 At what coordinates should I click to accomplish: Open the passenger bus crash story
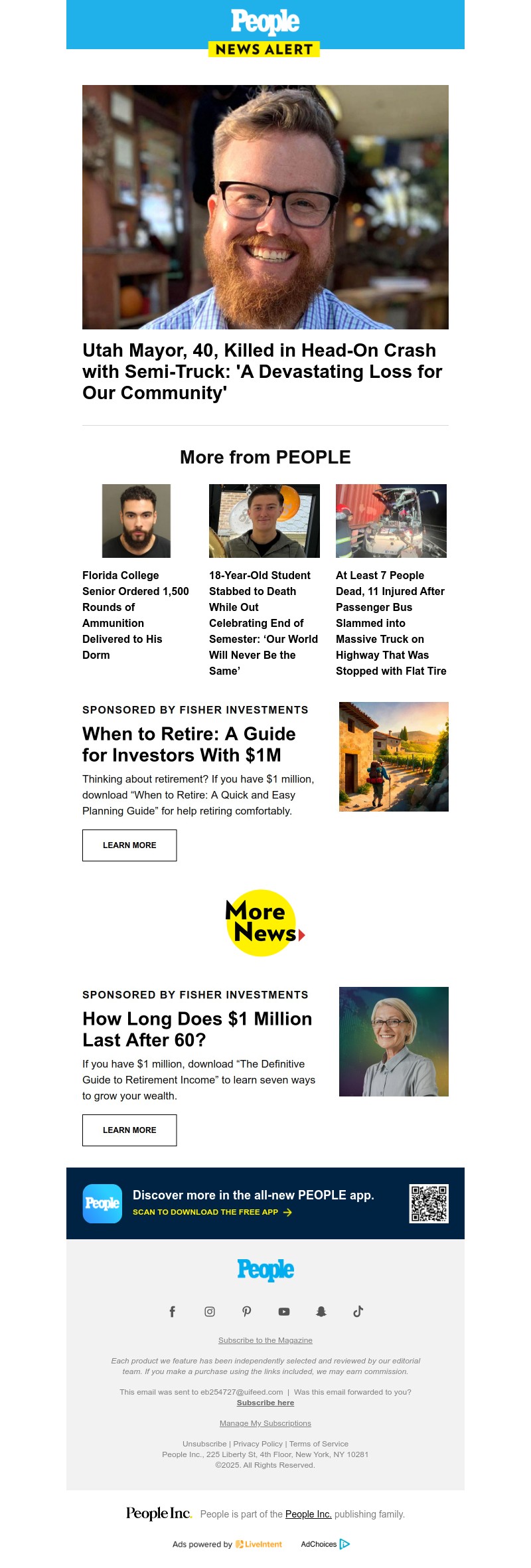[391, 623]
